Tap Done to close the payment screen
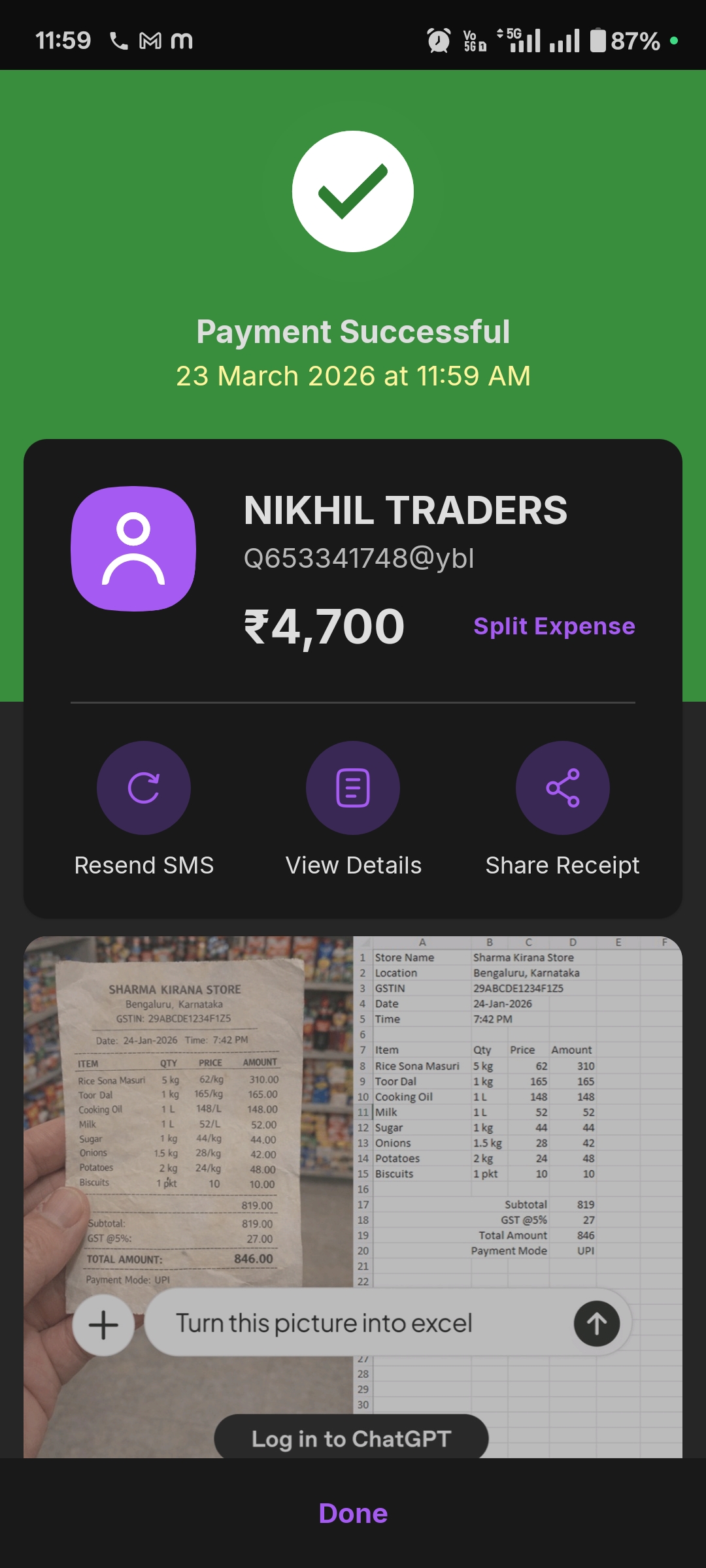The width and height of the screenshot is (706, 1568). click(x=353, y=1513)
